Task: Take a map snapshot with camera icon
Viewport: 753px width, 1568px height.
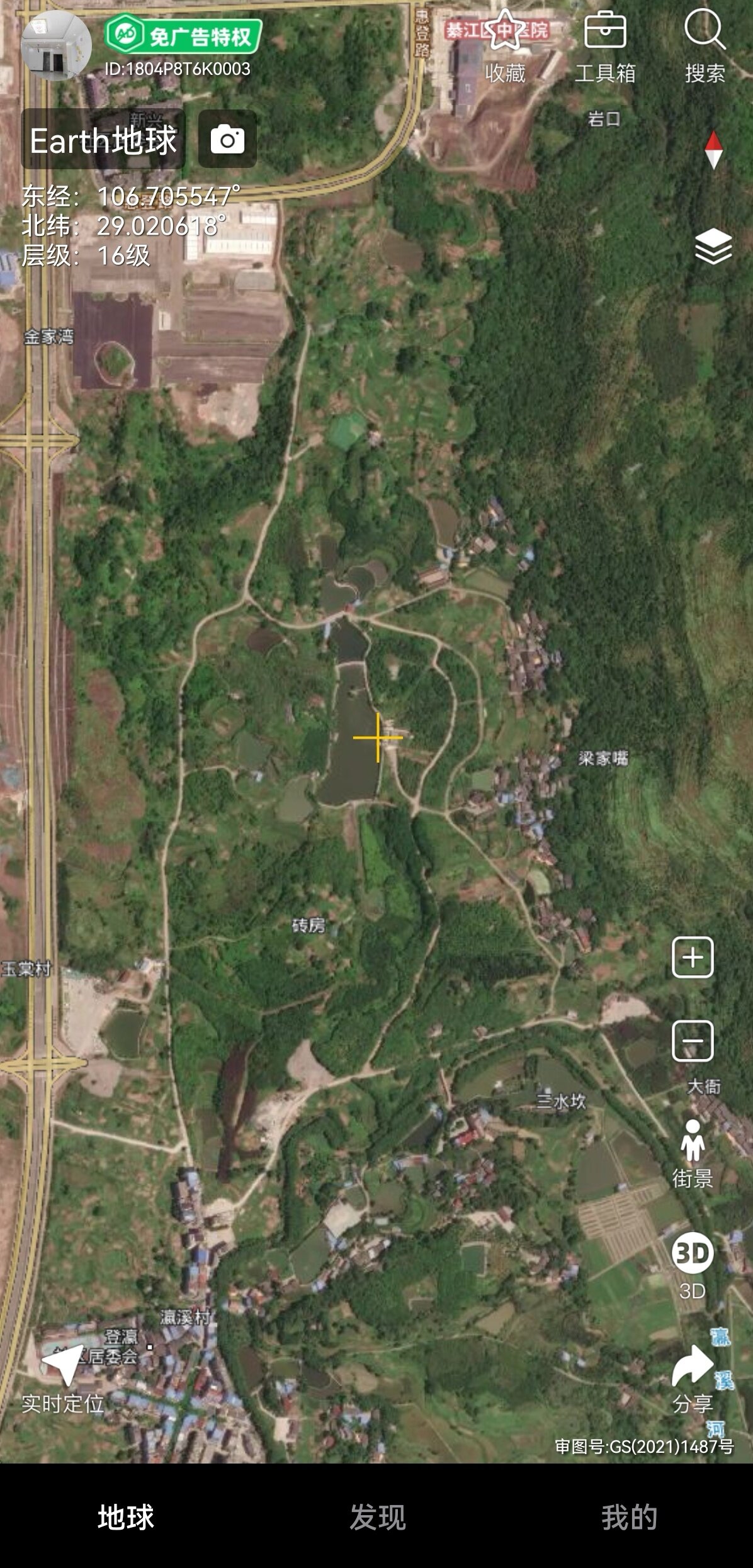Action: tap(227, 139)
